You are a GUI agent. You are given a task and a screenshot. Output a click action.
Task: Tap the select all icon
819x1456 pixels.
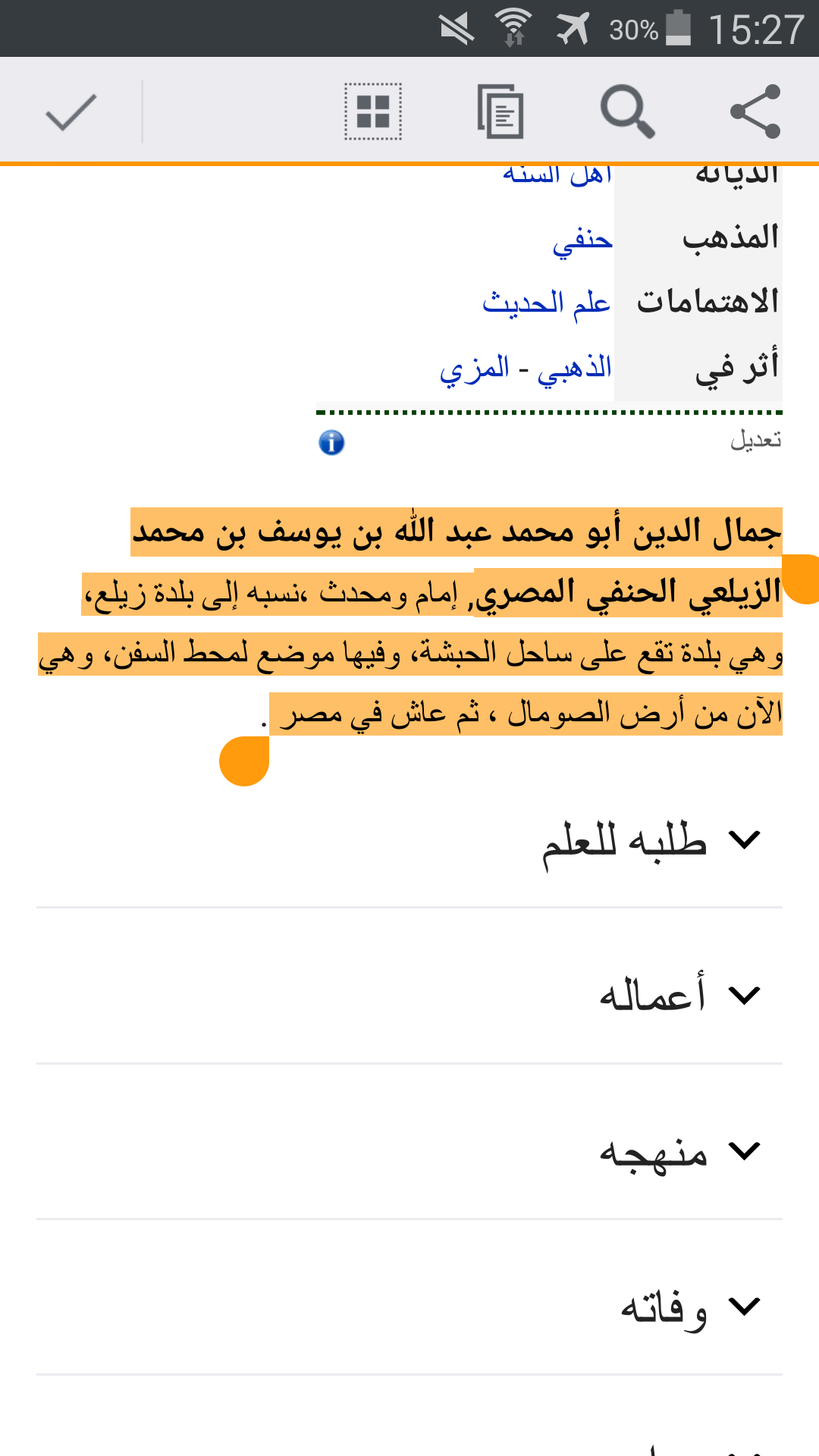point(373,112)
